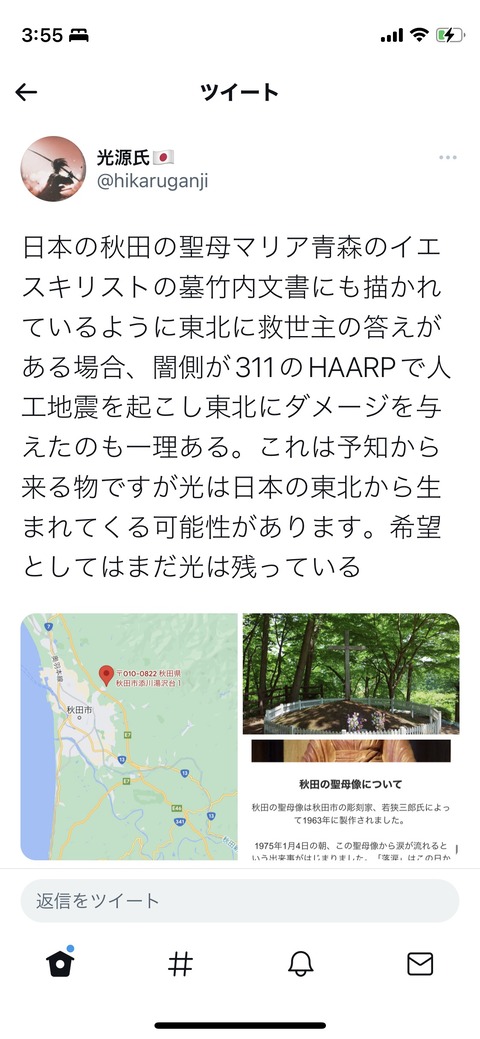Open the @hikaruganji profile handle
The width and height of the screenshot is (480, 1039).
[152, 182]
